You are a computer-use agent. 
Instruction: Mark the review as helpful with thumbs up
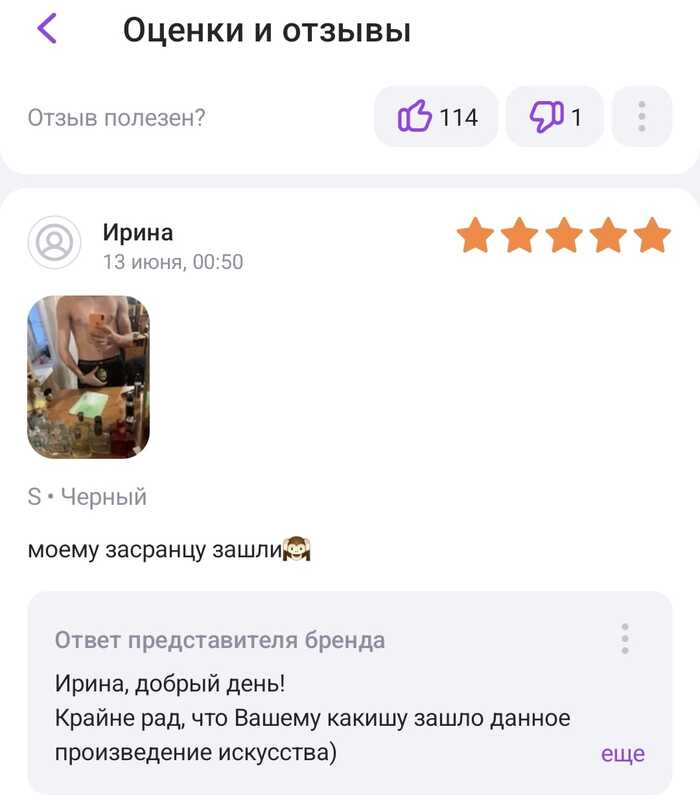click(436, 118)
